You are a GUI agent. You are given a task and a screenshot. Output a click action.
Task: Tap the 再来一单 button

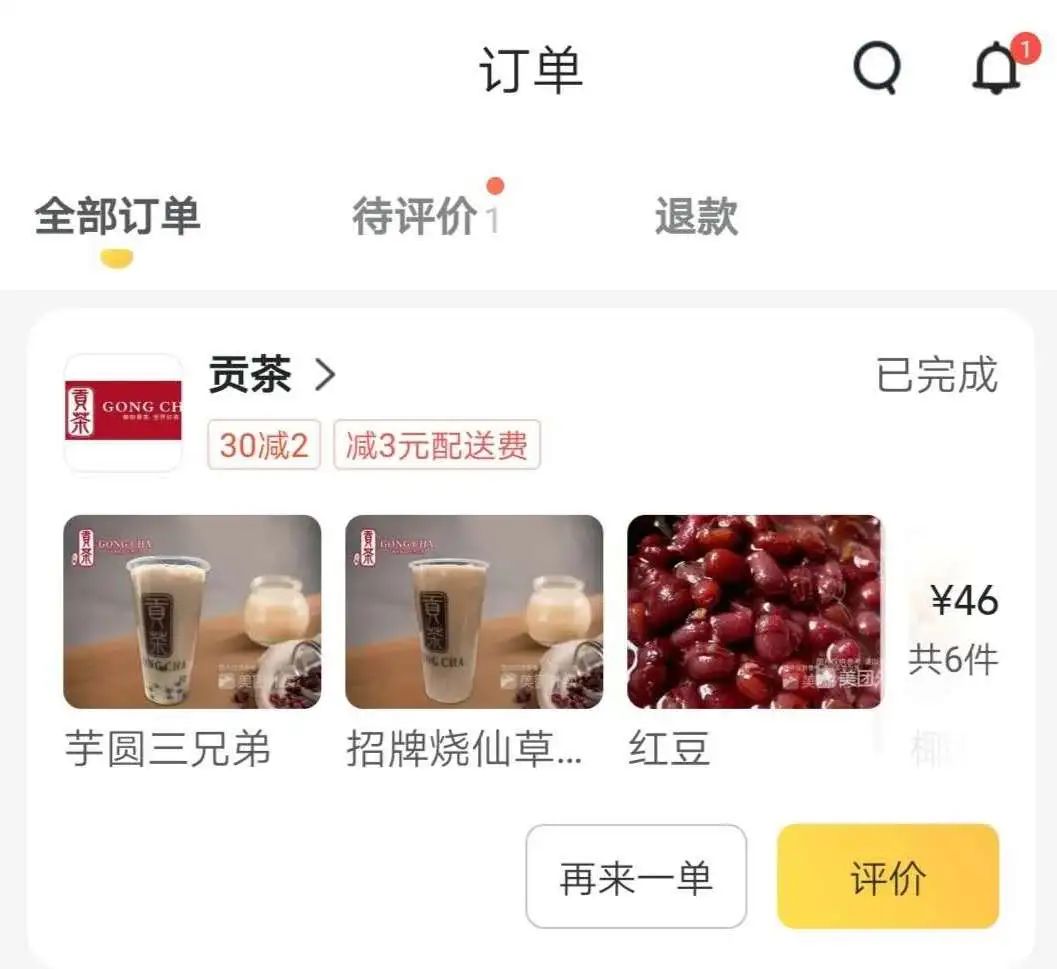tap(636, 876)
